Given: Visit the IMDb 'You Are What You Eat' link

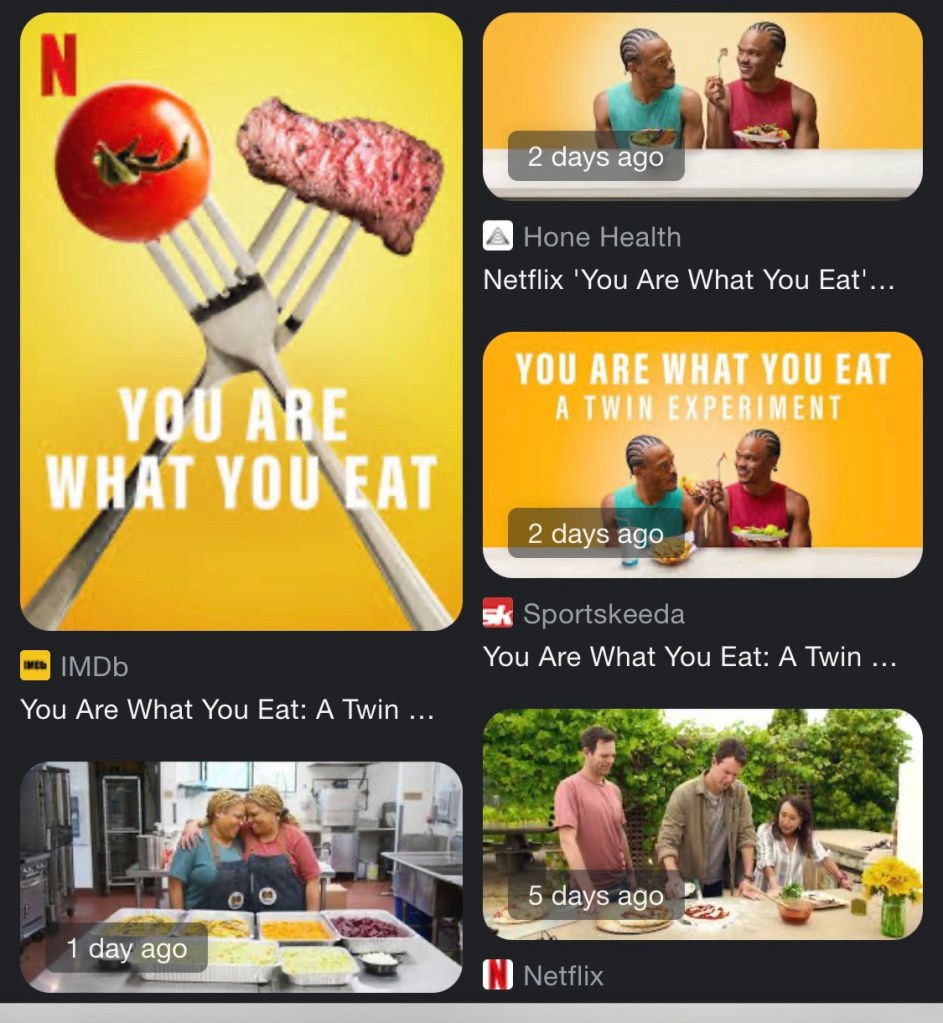Looking at the screenshot, I should coord(226,710).
